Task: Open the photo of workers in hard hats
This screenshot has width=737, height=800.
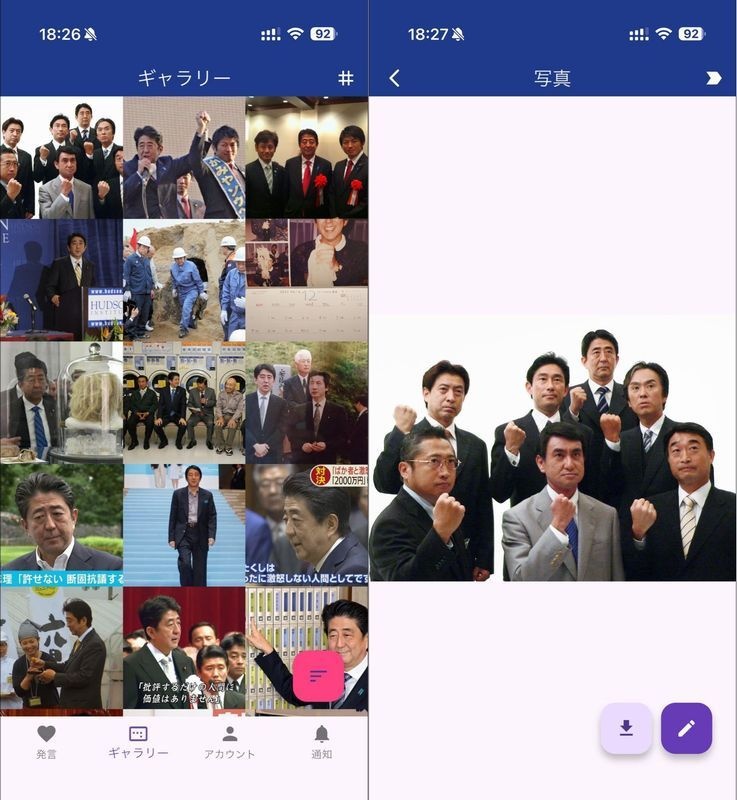Action: coord(184,280)
